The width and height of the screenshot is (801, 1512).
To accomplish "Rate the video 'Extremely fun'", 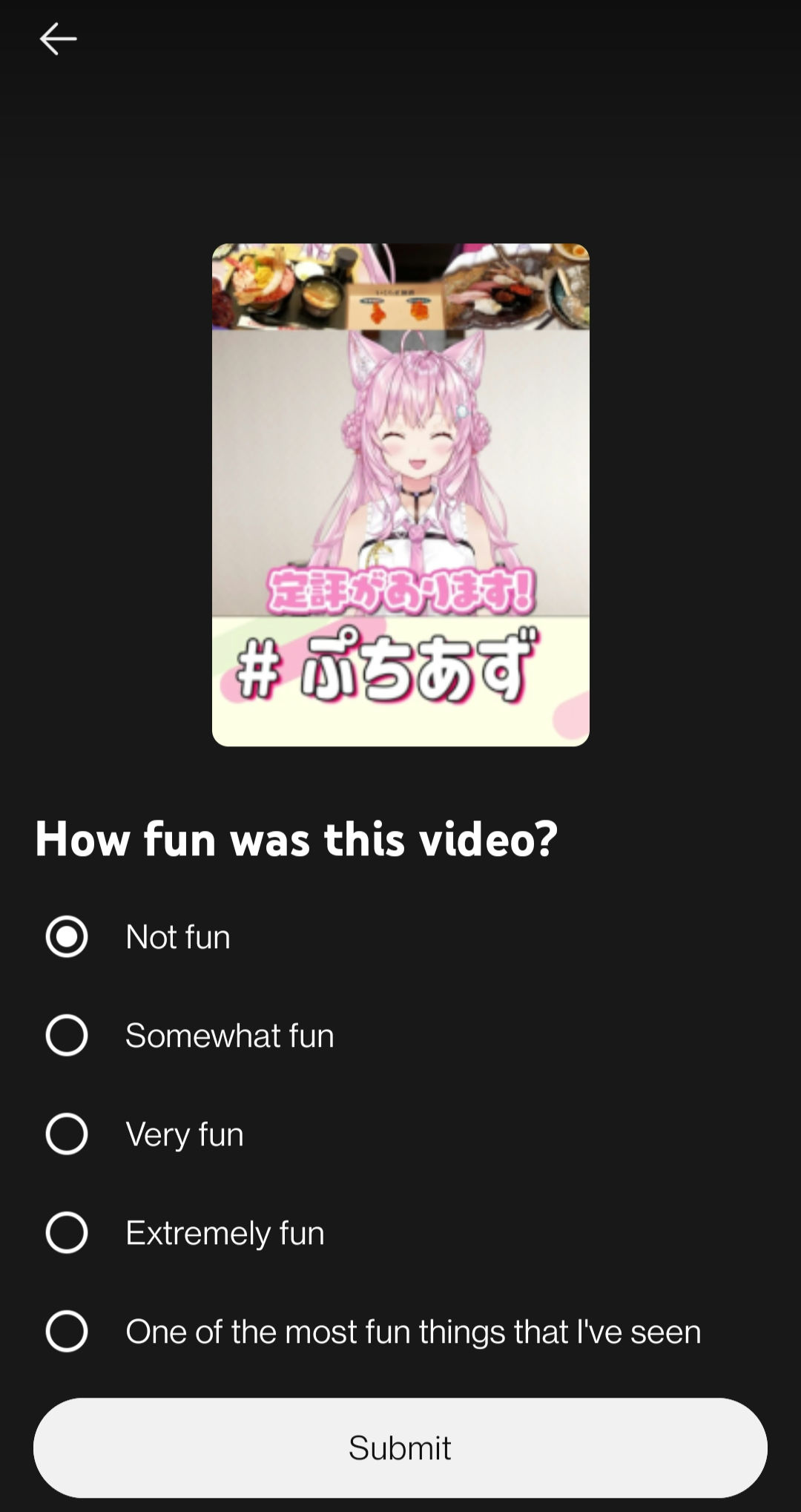I will 67,1232.
